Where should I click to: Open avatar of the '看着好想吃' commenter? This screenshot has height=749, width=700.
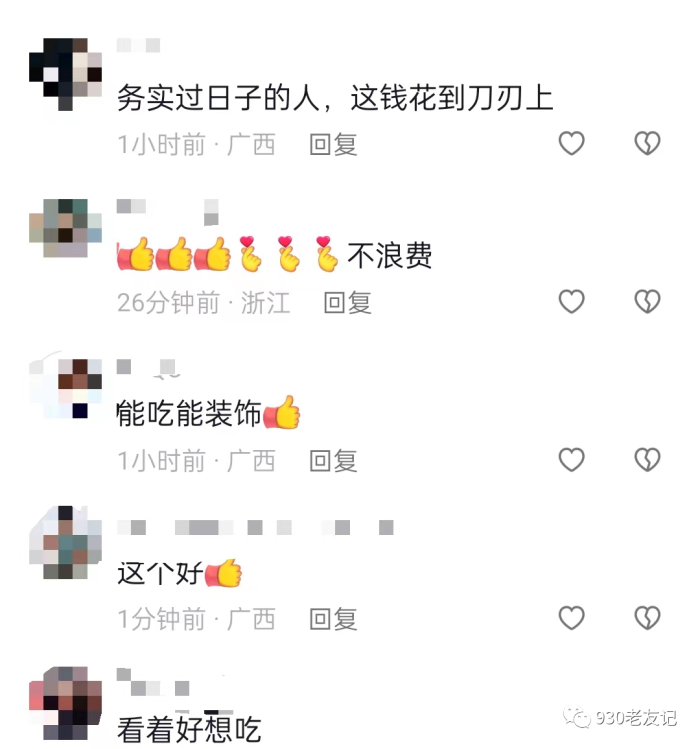[x=65, y=701]
